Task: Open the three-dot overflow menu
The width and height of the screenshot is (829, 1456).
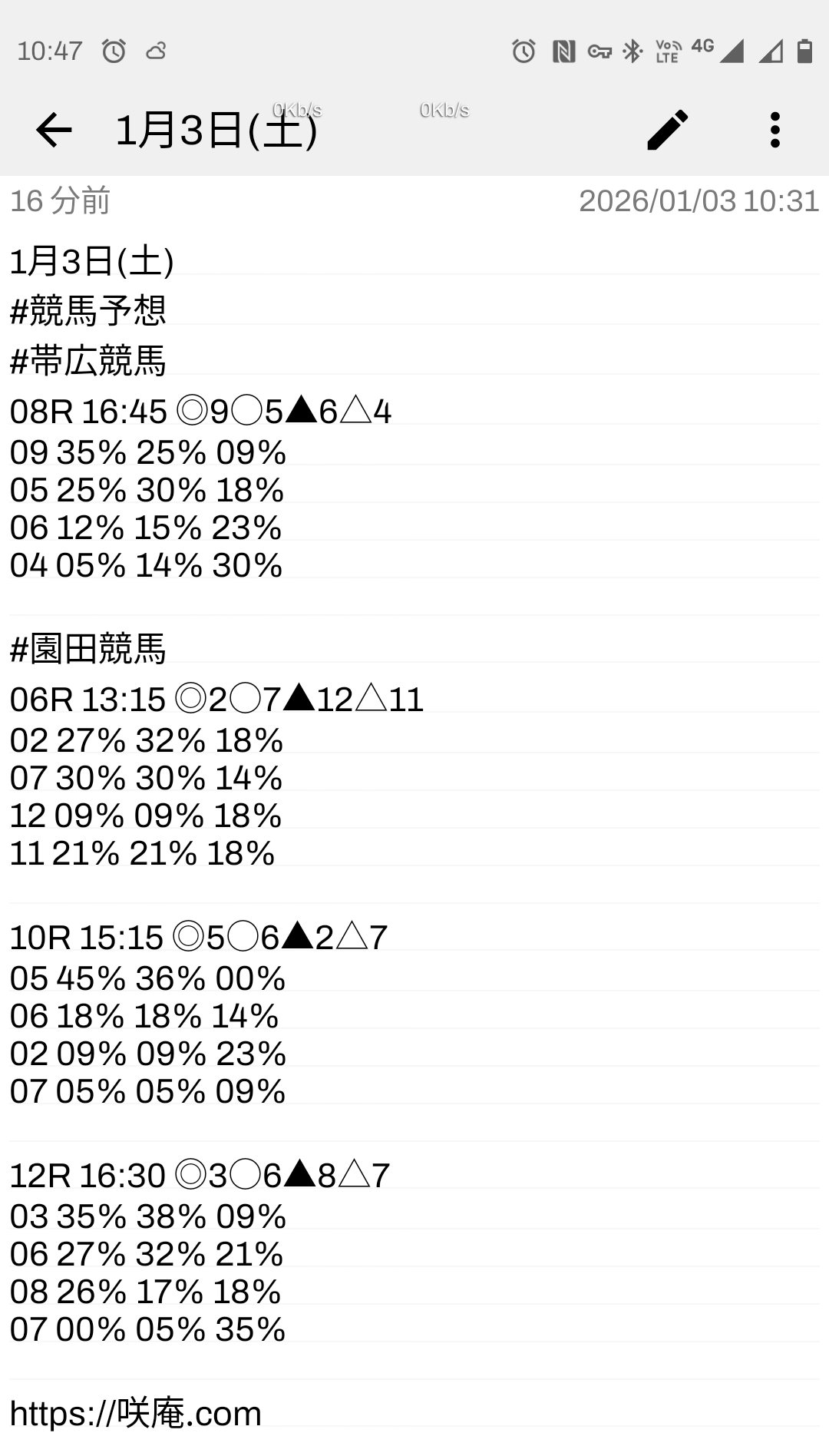Action: pyautogui.click(x=775, y=130)
